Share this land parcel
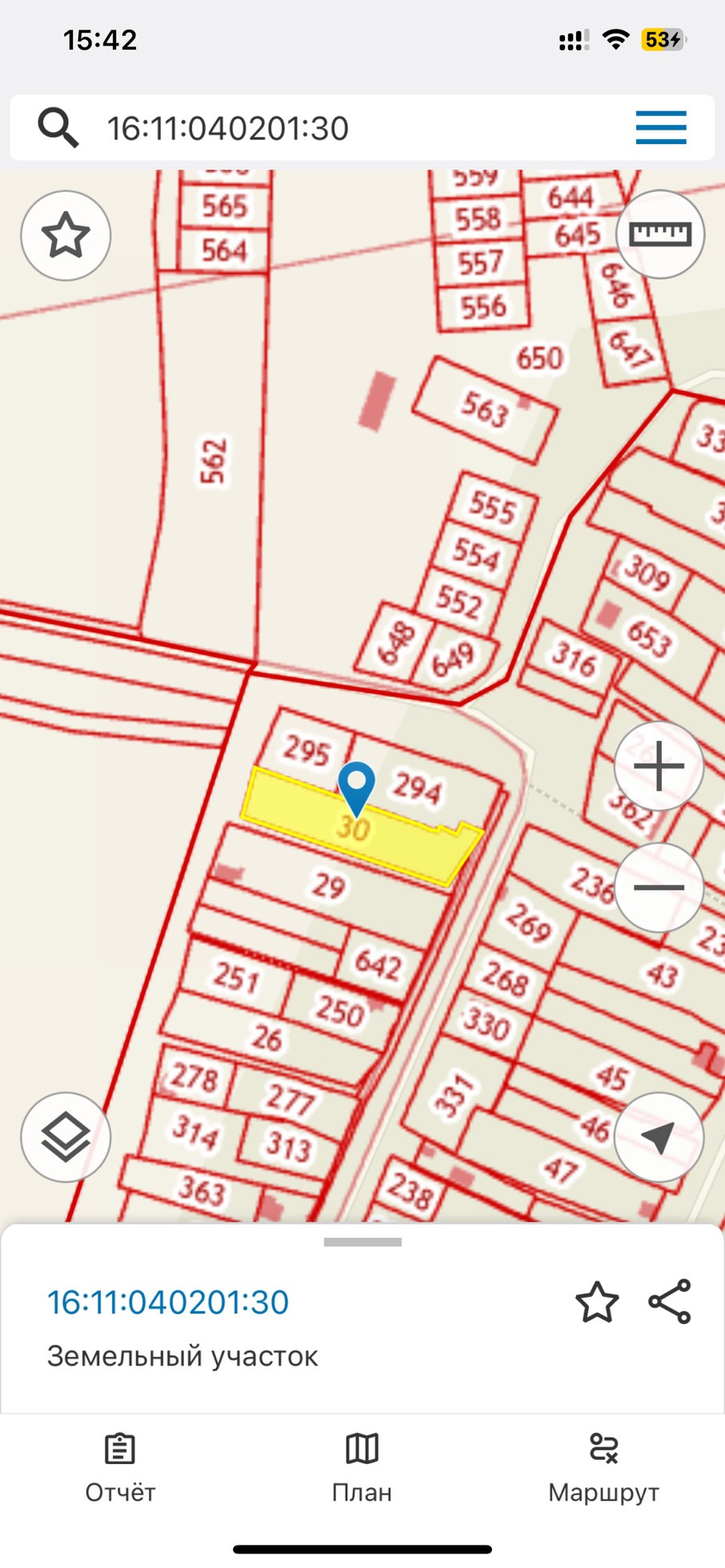This screenshot has width=725, height=1568. point(670,1302)
